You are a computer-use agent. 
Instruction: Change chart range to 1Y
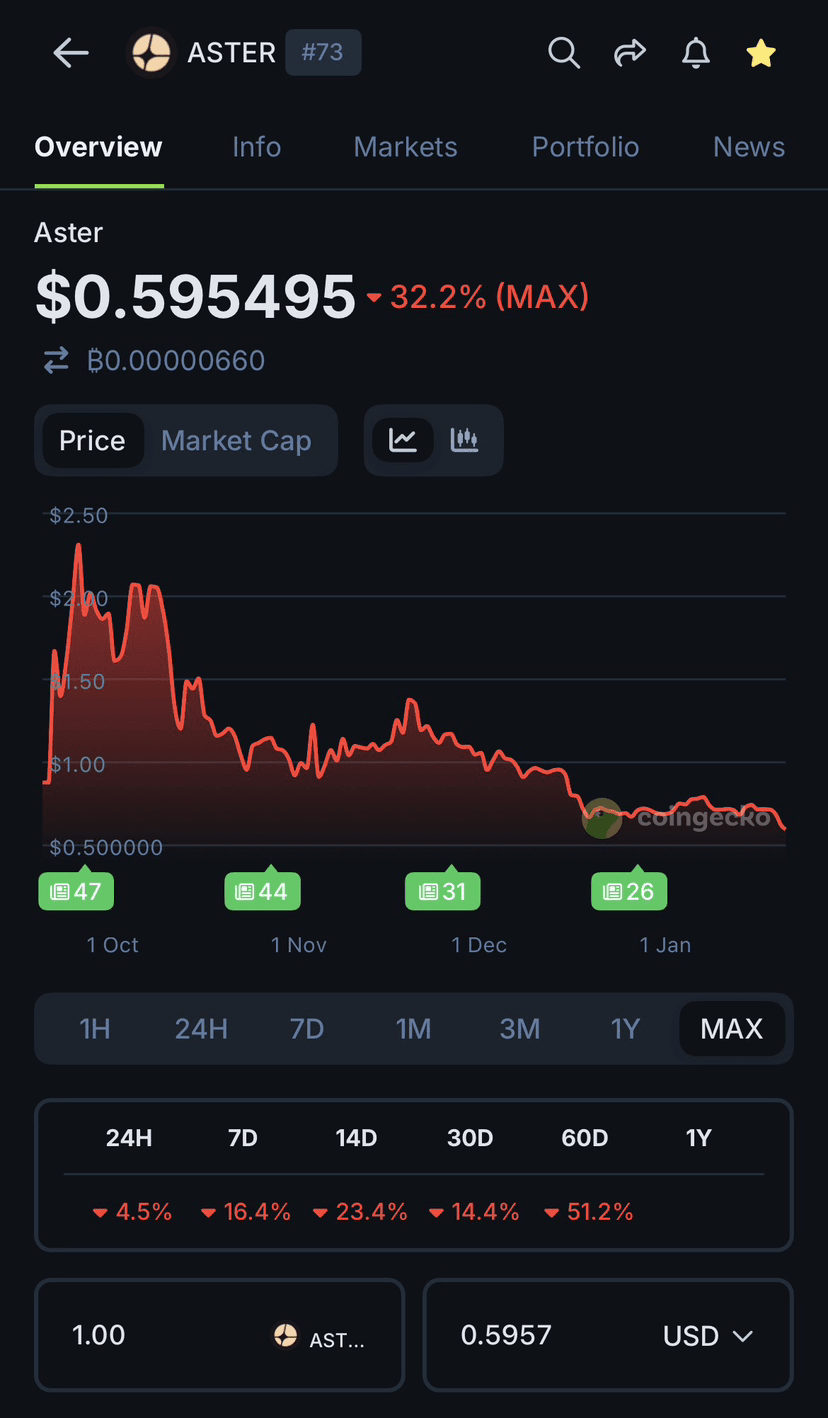625,1029
